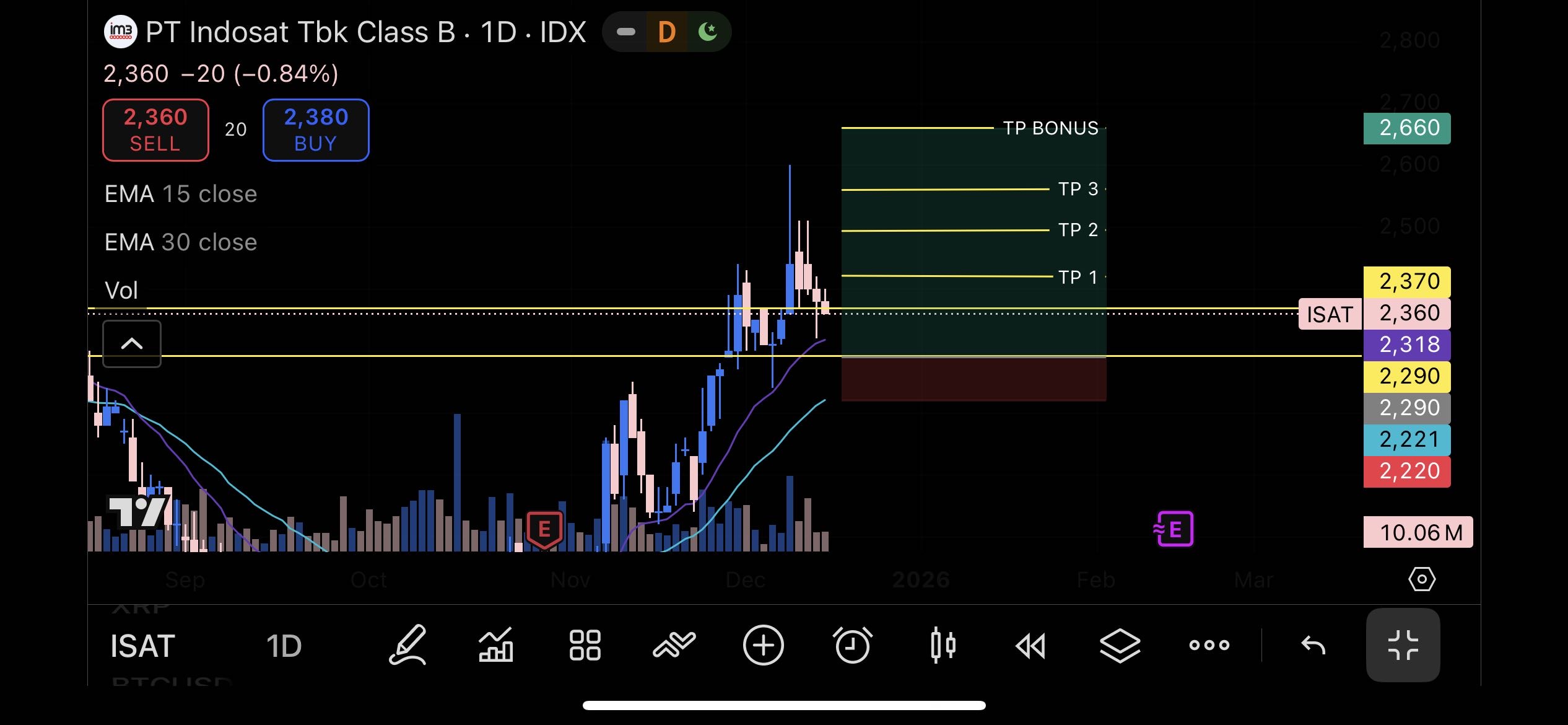View the red earnings marker
This screenshot has height=725, width=1568.
[x=544, y=530]
